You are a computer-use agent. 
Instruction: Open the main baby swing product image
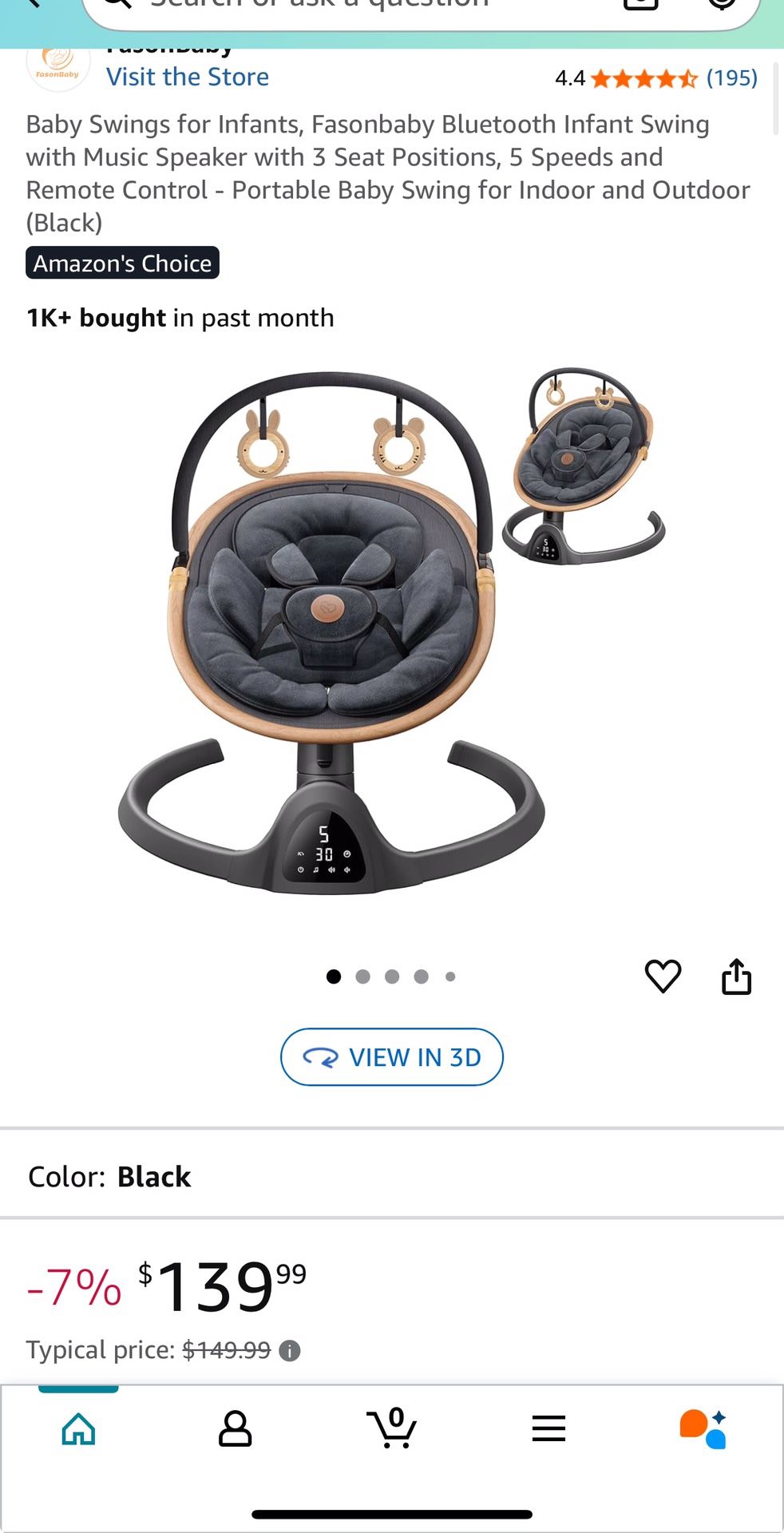tap(331, 631)
